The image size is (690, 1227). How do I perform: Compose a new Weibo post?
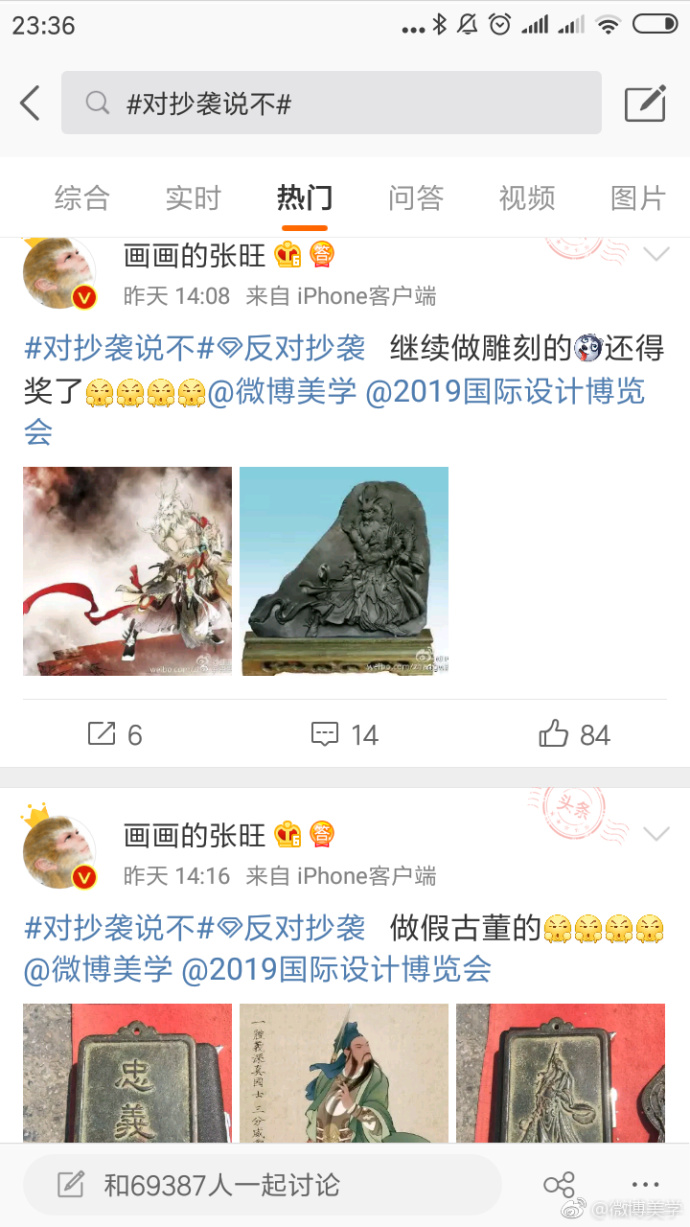click(x=645, y=103)
